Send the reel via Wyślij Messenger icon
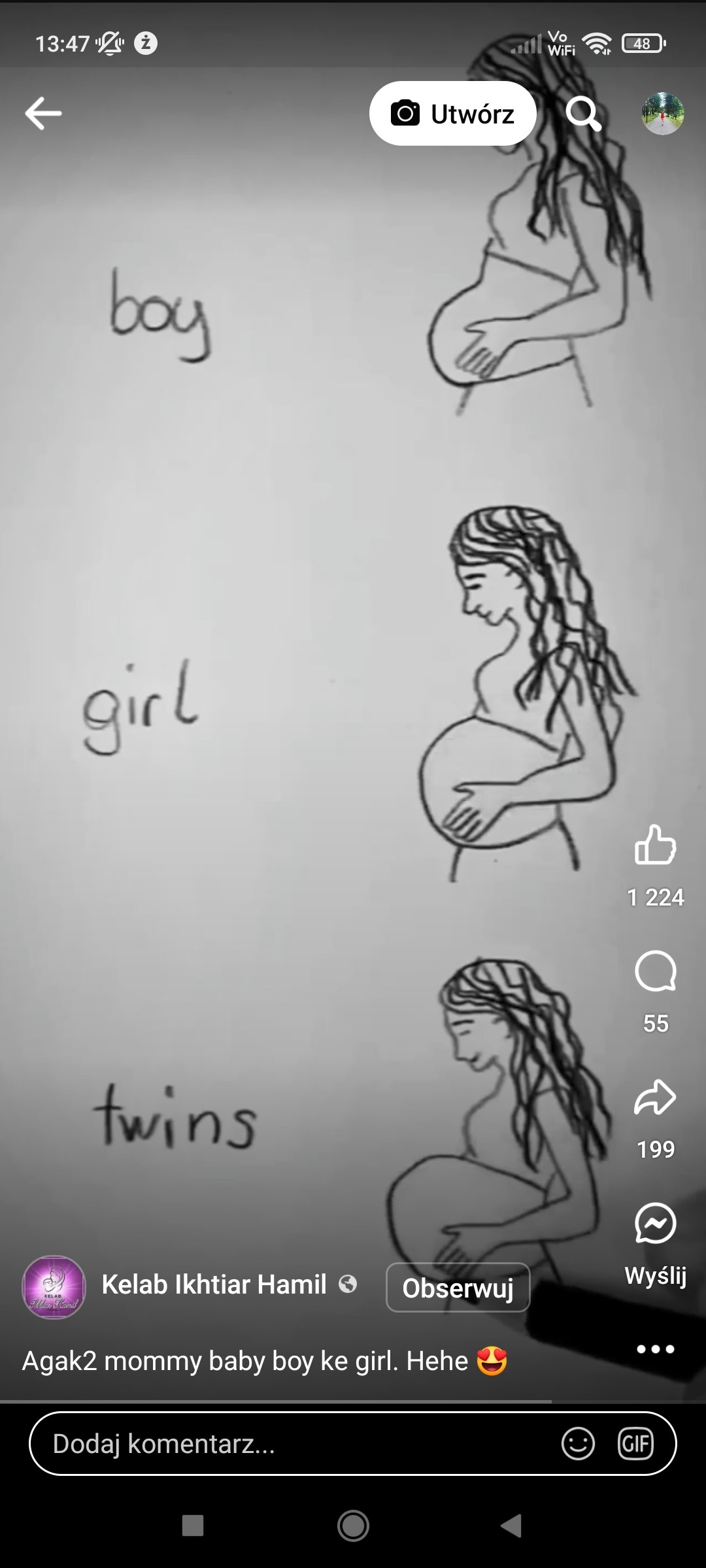The width and height of the screenshot is (706, 1568). 655,1224
